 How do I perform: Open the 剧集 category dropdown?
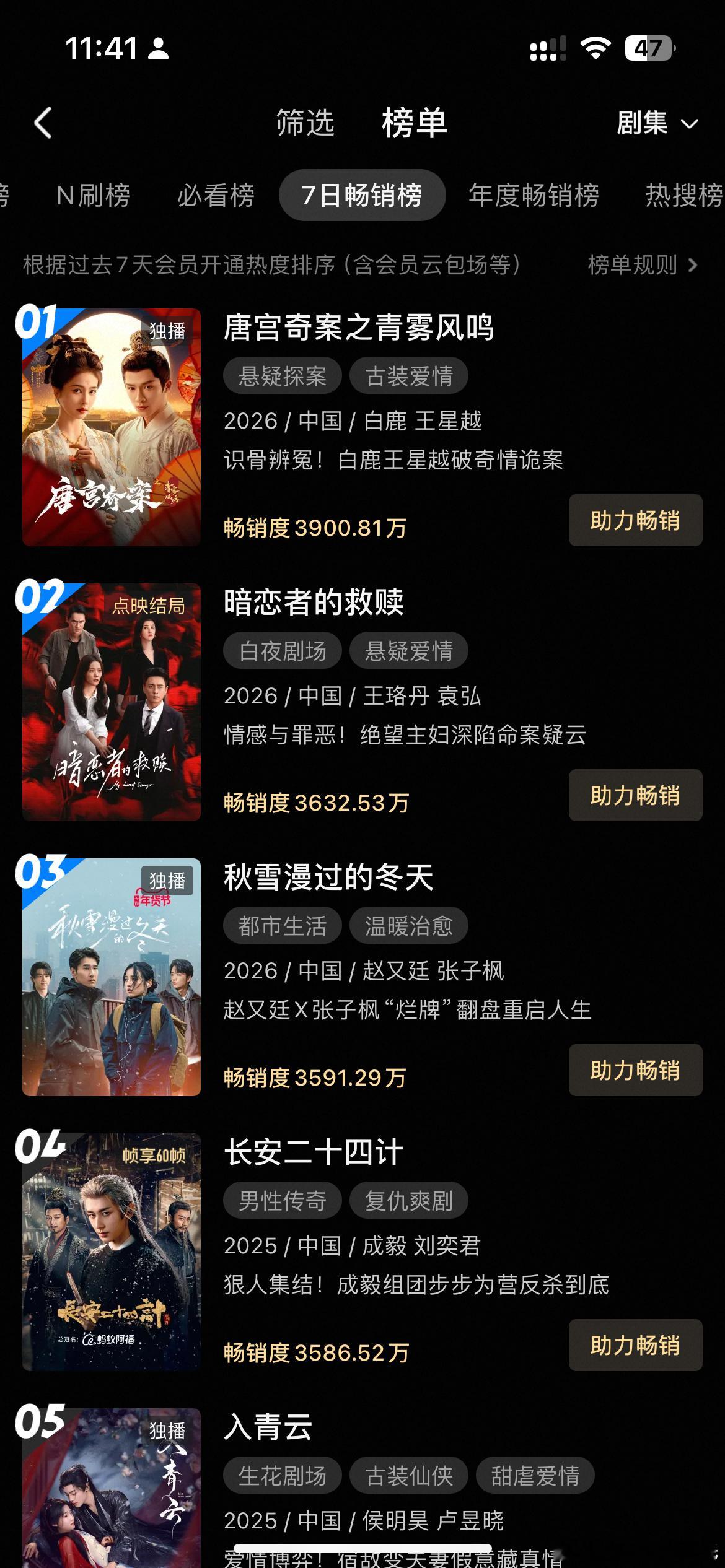click(x=656, y=123)
